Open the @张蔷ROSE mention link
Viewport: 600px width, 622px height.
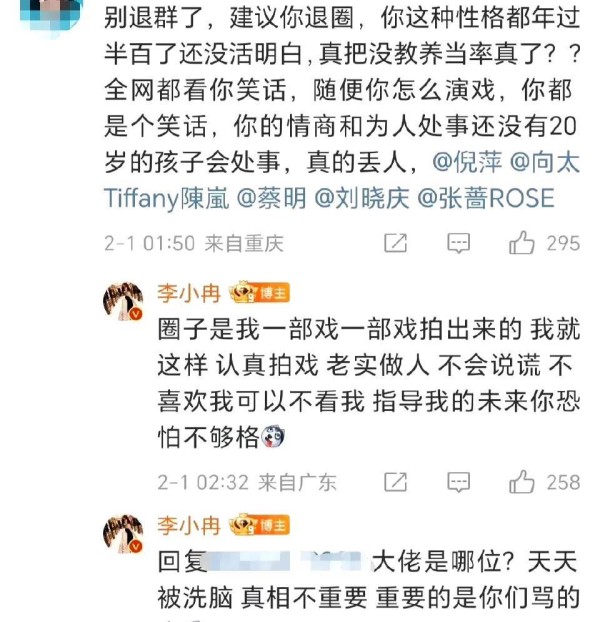[x=484, y=197]
